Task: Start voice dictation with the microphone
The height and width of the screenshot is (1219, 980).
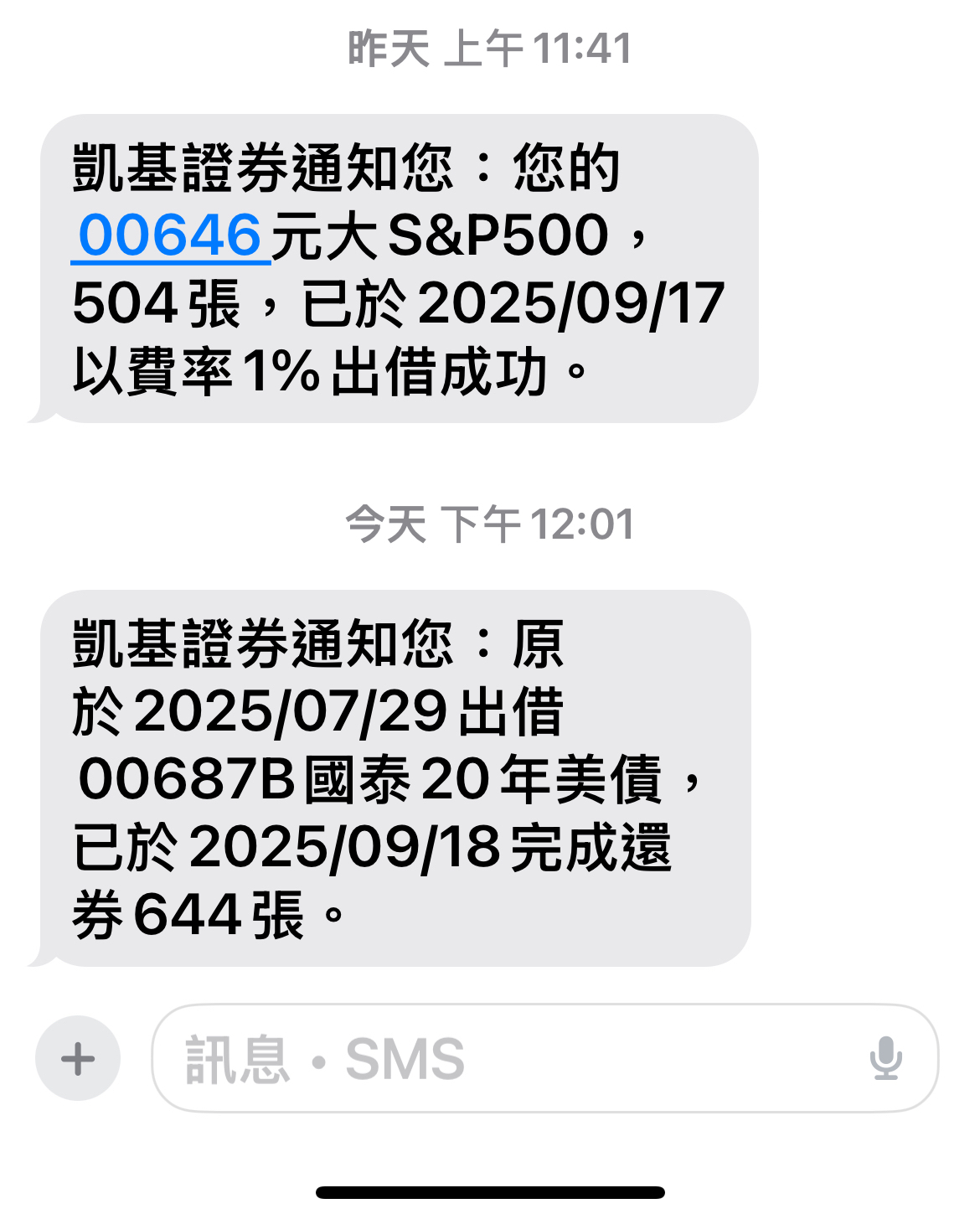Action: click(885, 1058)
